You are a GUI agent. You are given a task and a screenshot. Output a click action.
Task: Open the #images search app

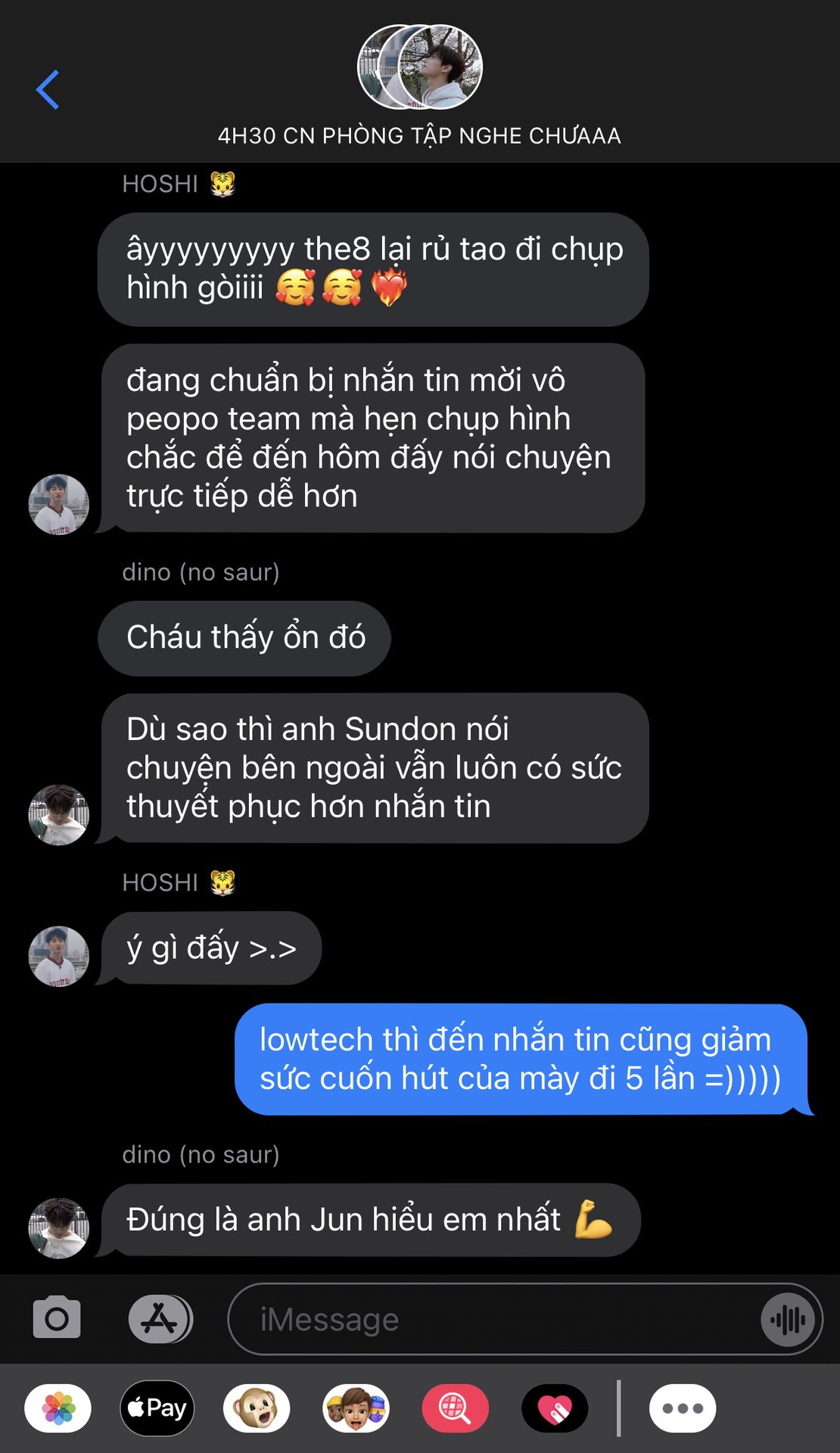click(x=455, y=1408)
